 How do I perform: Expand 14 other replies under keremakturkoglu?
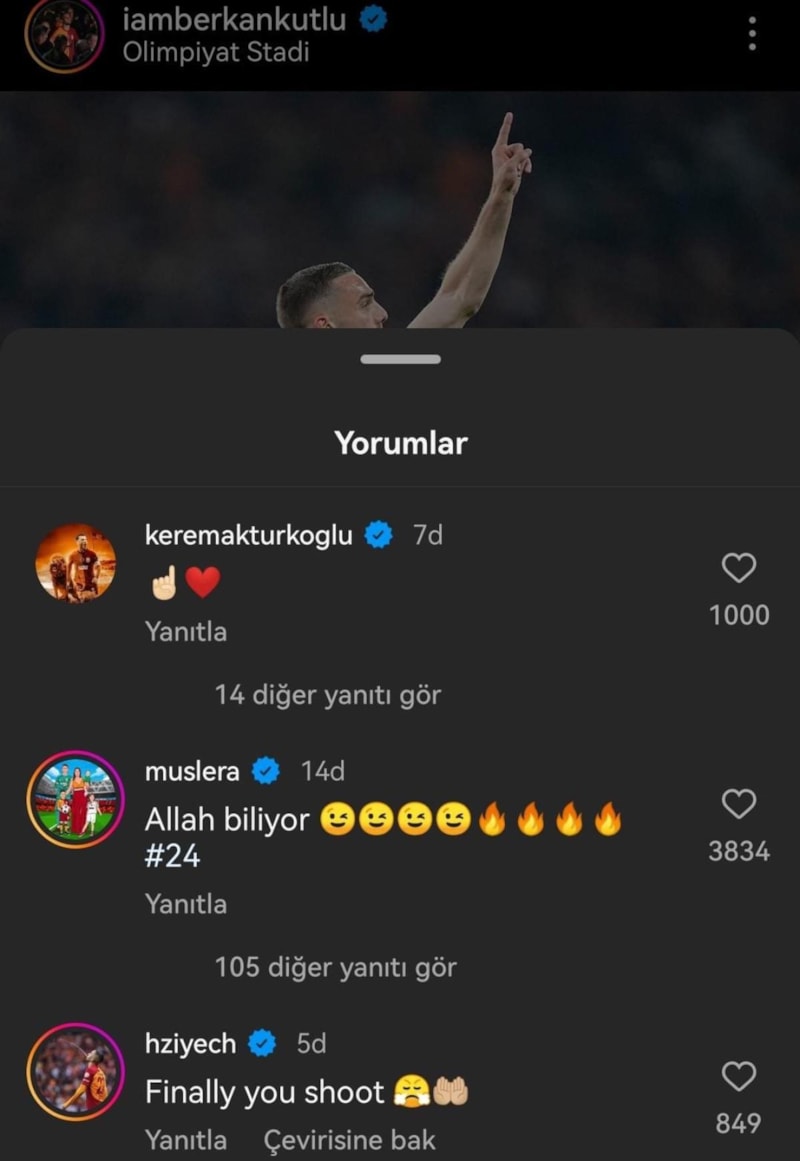tap(327, 695)
